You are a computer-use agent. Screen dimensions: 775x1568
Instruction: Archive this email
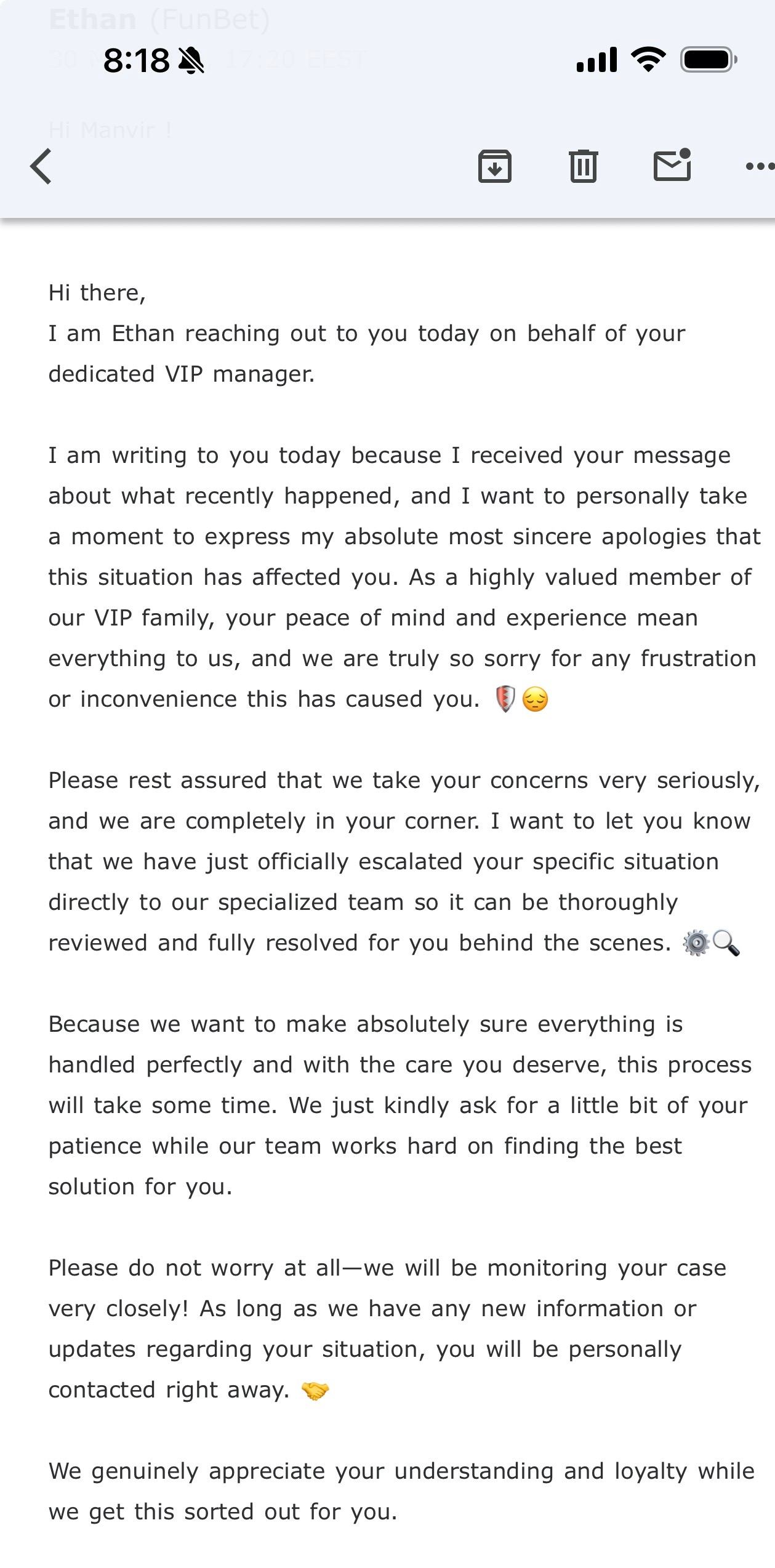495,166
